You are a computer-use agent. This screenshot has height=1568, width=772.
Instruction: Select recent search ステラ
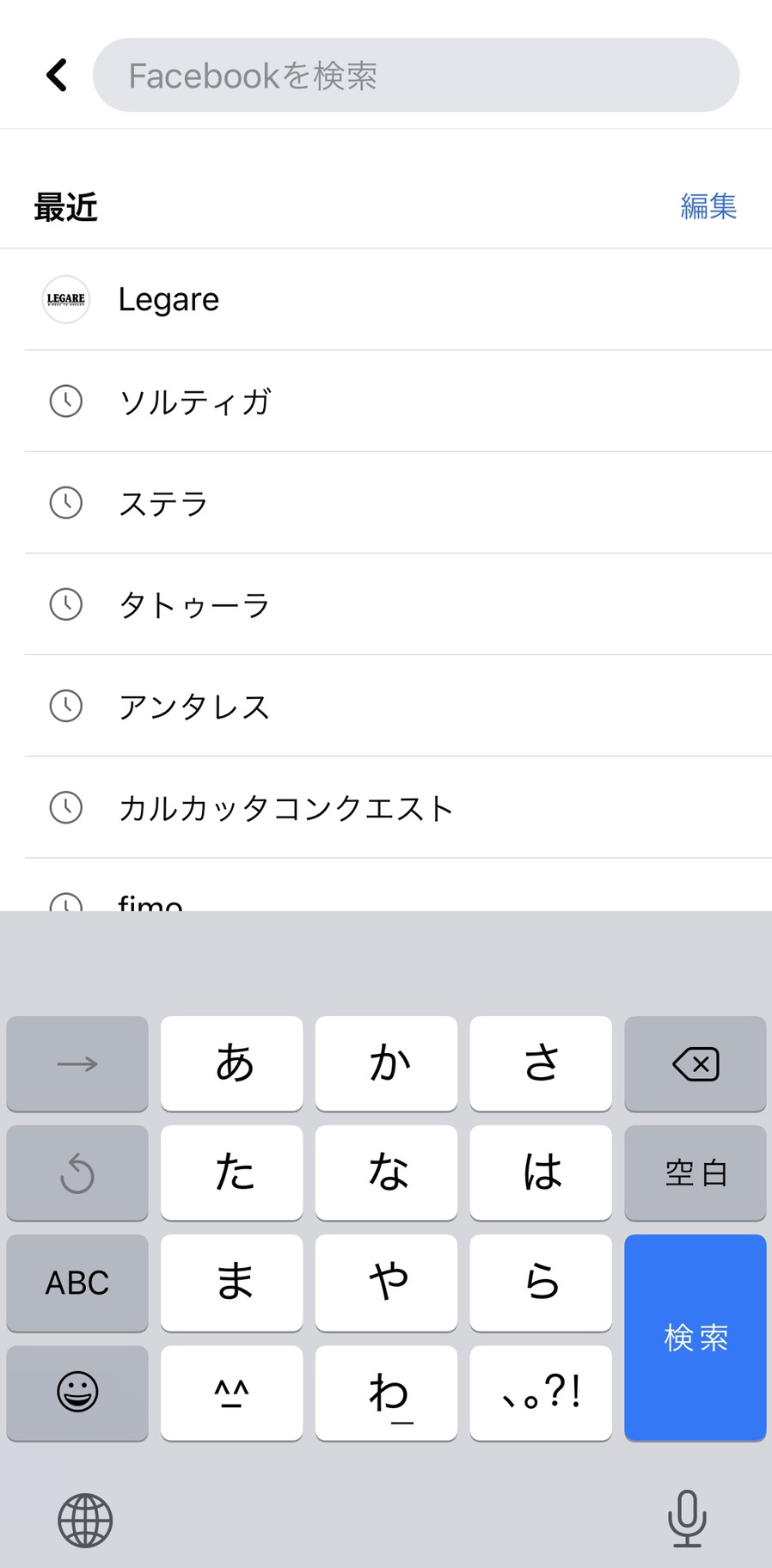386,503
